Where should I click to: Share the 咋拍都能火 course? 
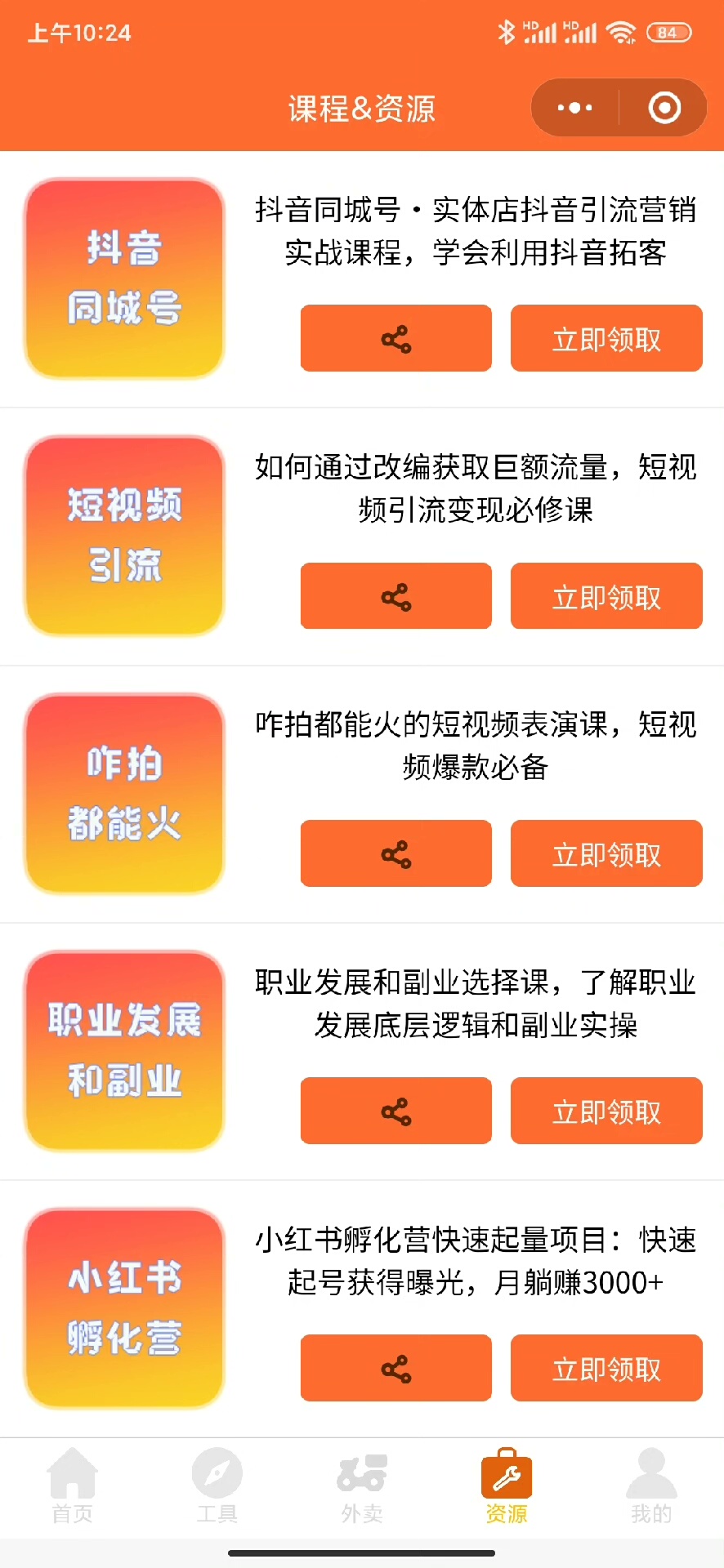click(x=396, y=853)
